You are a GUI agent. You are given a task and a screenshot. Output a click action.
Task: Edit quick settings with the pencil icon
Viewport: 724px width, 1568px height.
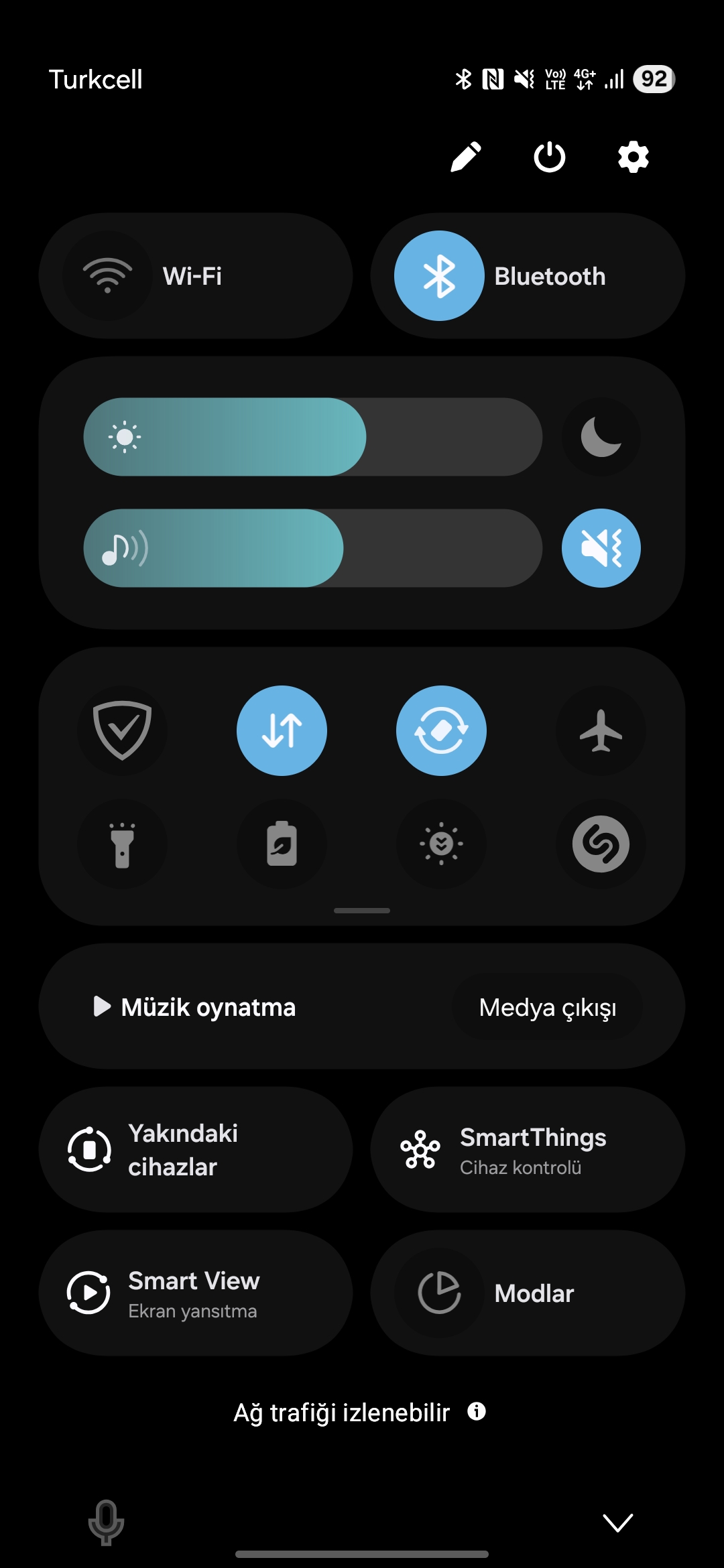pos(466,157)
